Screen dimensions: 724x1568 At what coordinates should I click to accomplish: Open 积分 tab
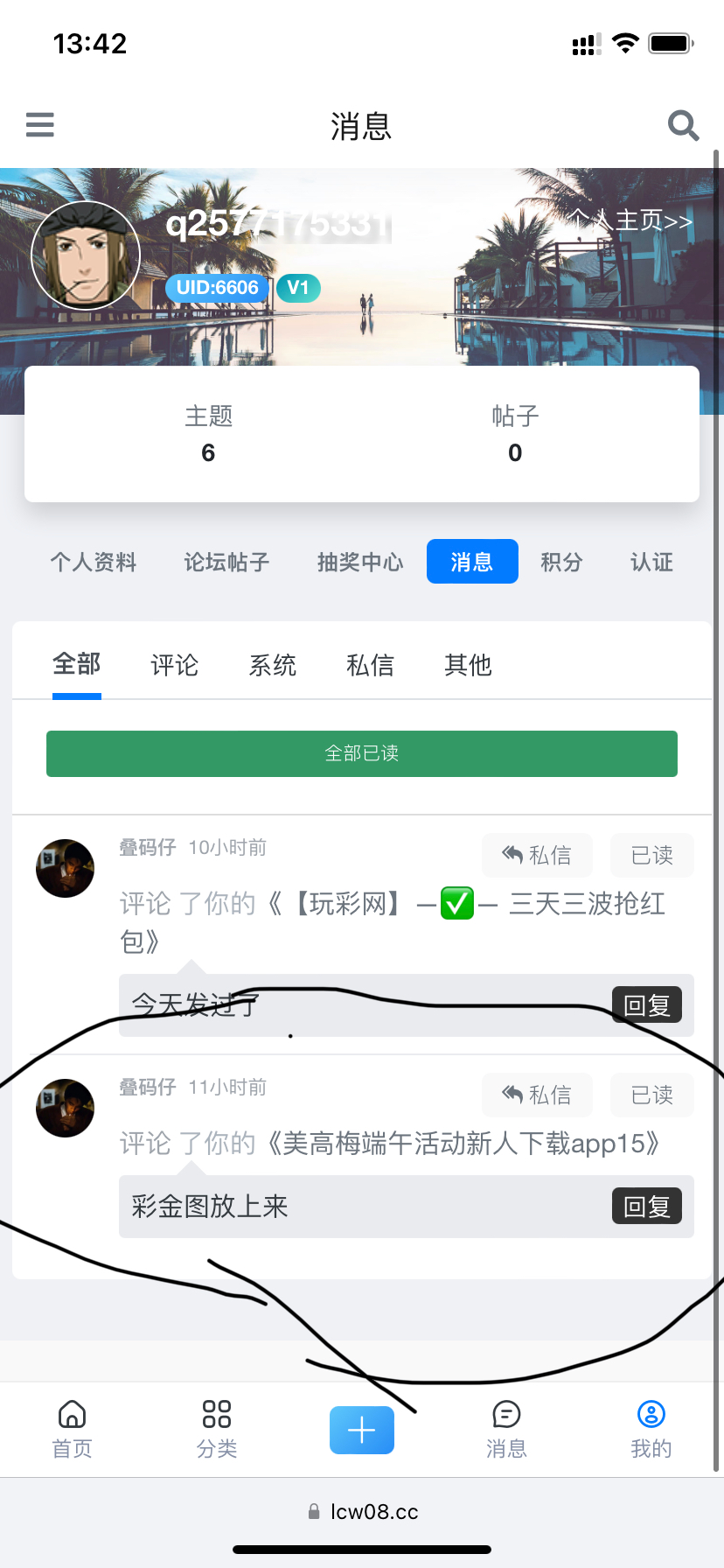[561, 562]
